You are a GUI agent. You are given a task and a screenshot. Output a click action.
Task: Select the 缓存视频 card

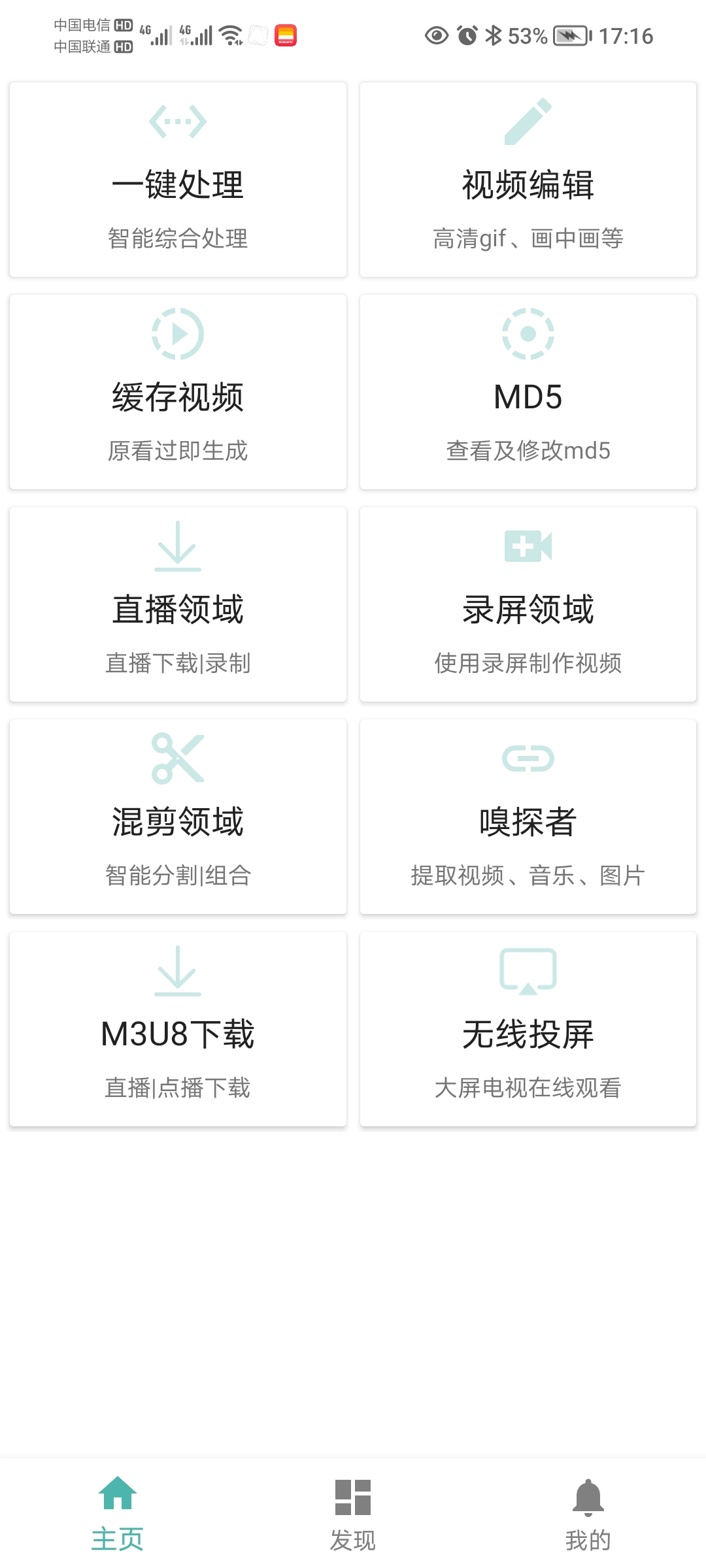pos(178,392)
